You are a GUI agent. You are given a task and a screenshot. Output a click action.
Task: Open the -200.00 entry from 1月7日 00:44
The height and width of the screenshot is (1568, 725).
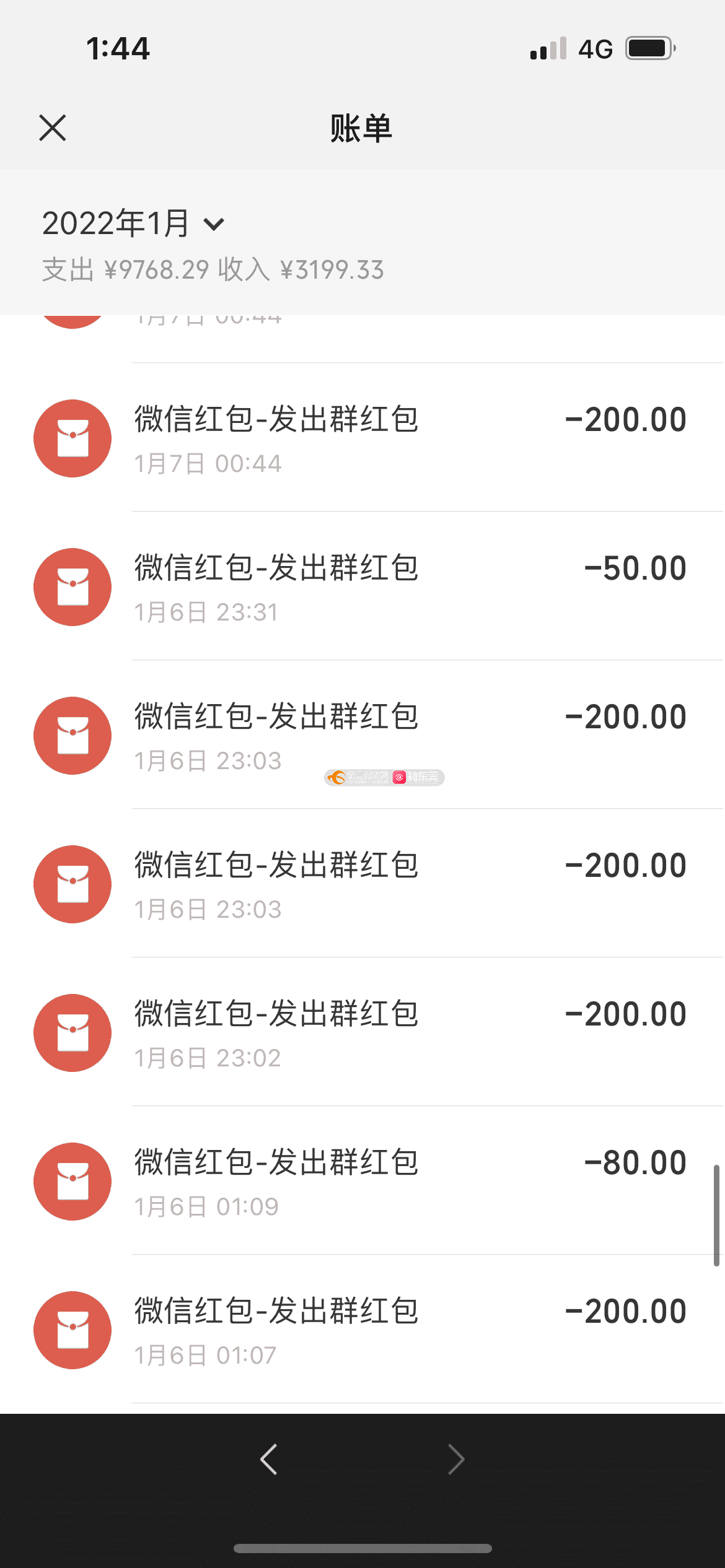[362, 438]
